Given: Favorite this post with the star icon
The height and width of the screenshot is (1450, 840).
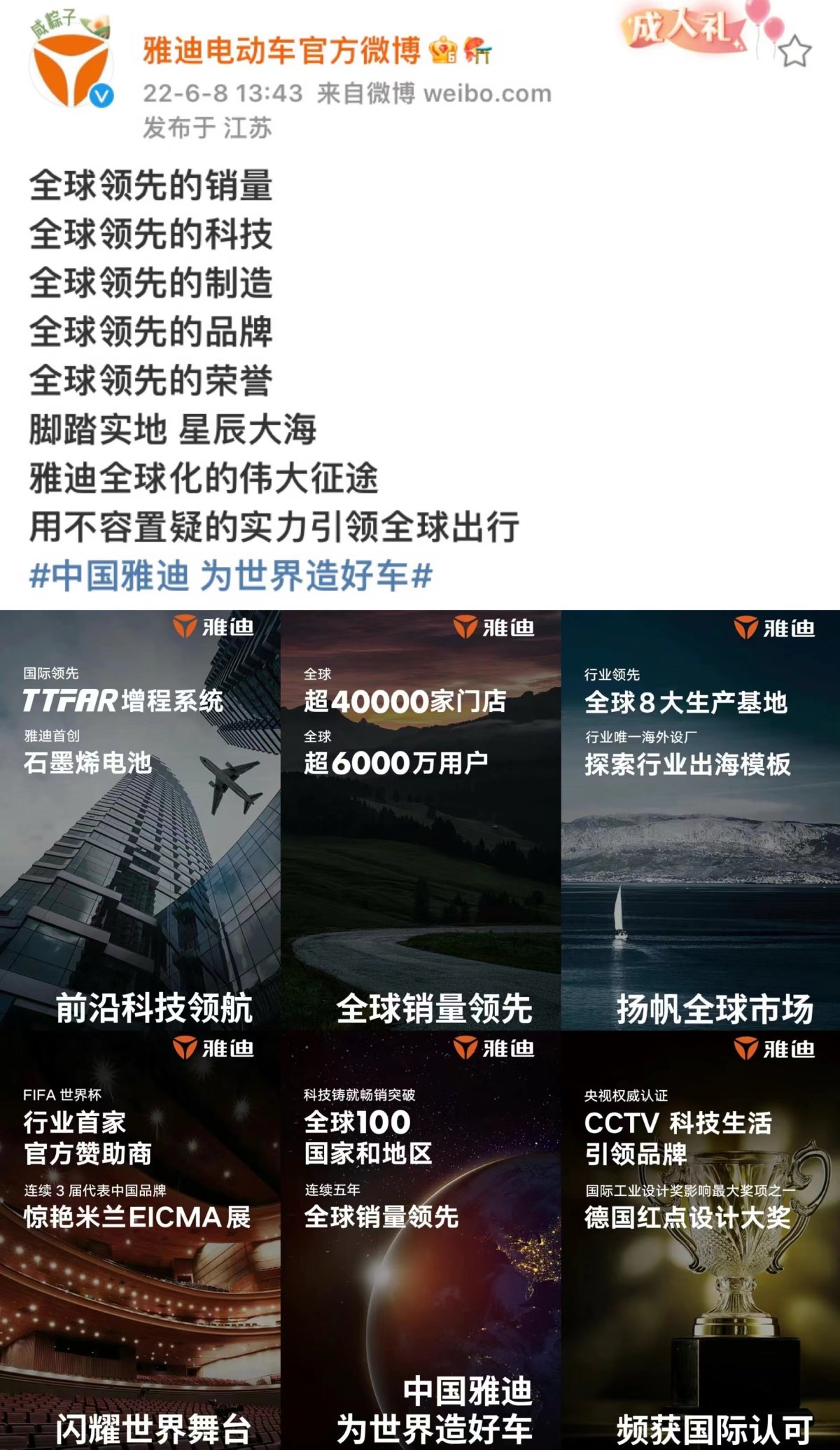Looking at the screenshot, I should coord(794,52).
